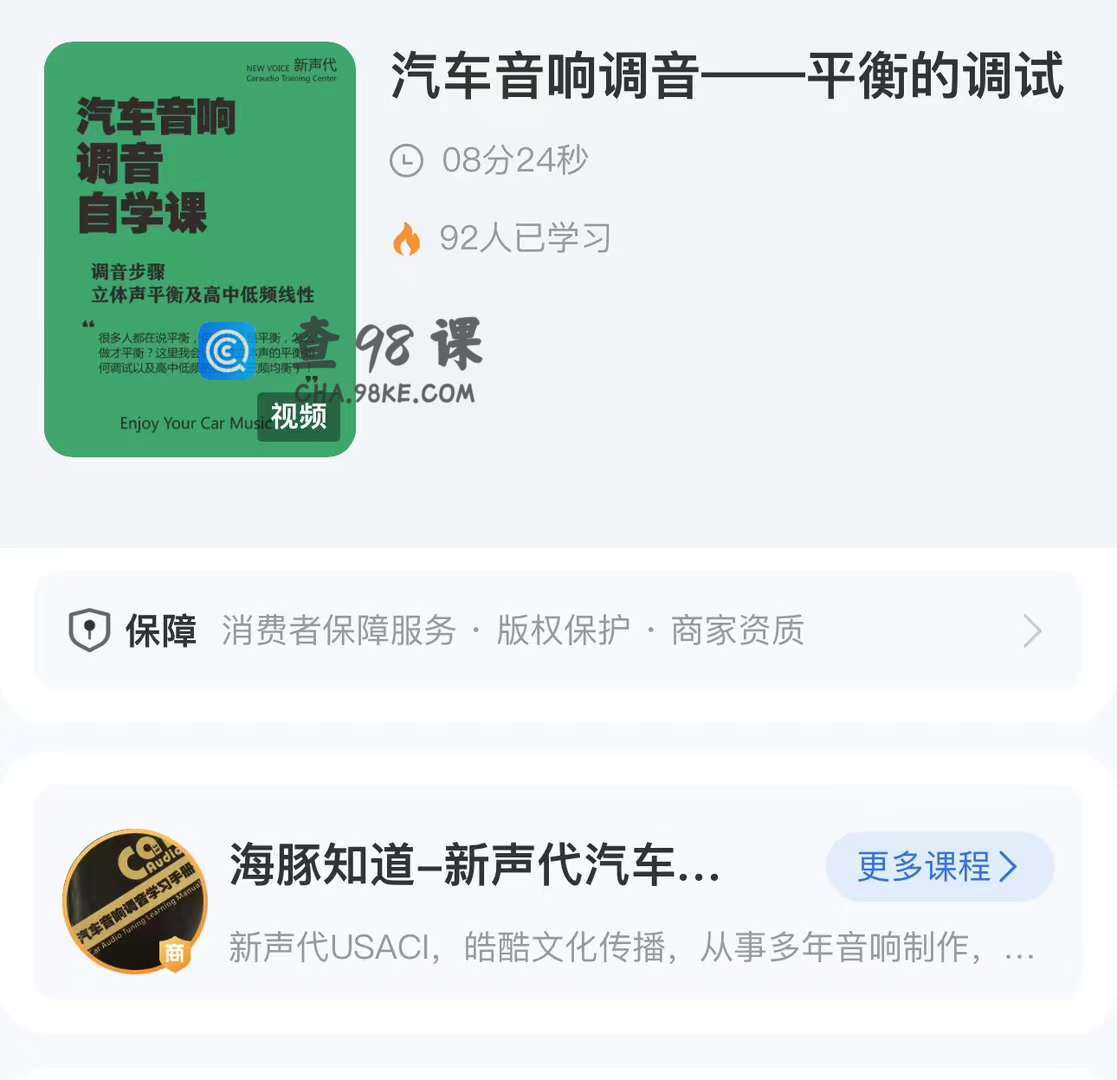Open the course video cover thumbnail
The width and height of the screenshot is (1117, 1080).
click(x=199, y=249)
